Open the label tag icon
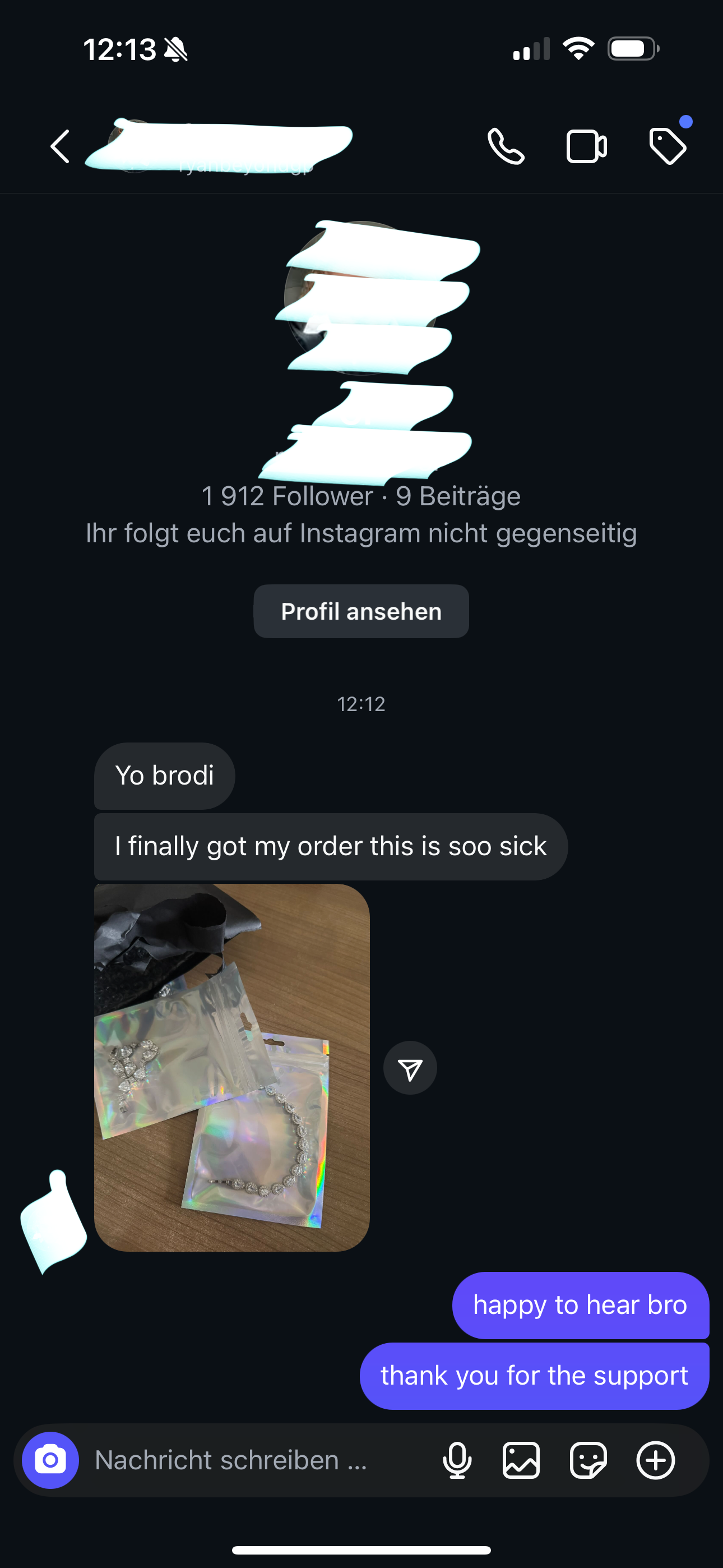The width and height of the screenshot is (723, 1568). (x=668, y=146)
